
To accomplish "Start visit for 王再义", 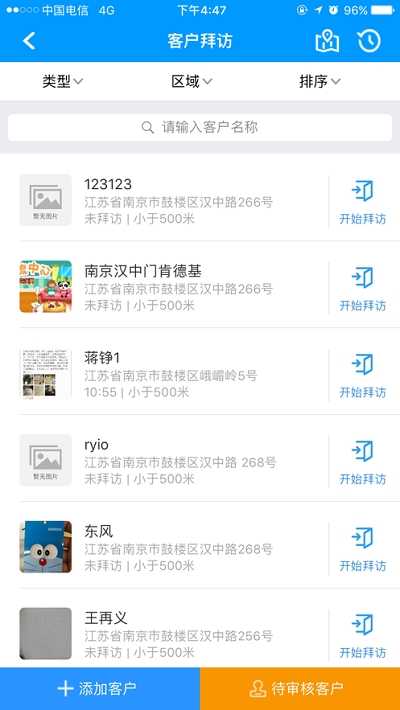I will (363, 634).
